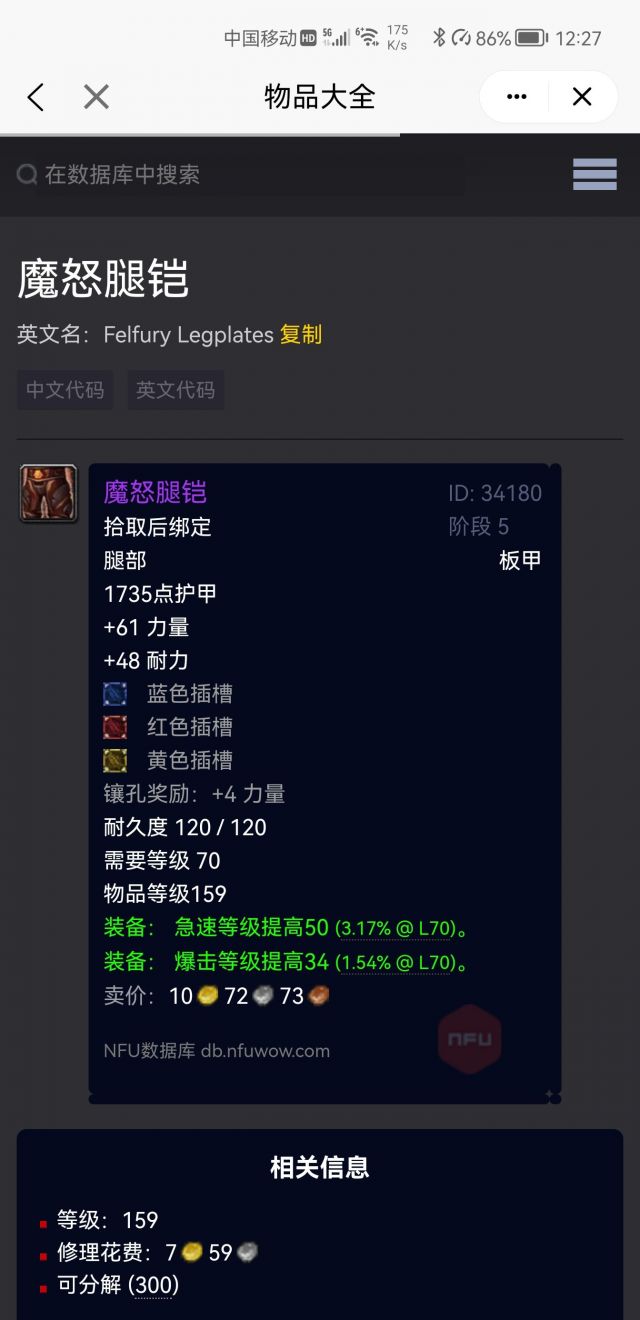Tap the 英文代码 button
Image resolution: width=640 pixels, height=1320 pixels.
[175, 390]
